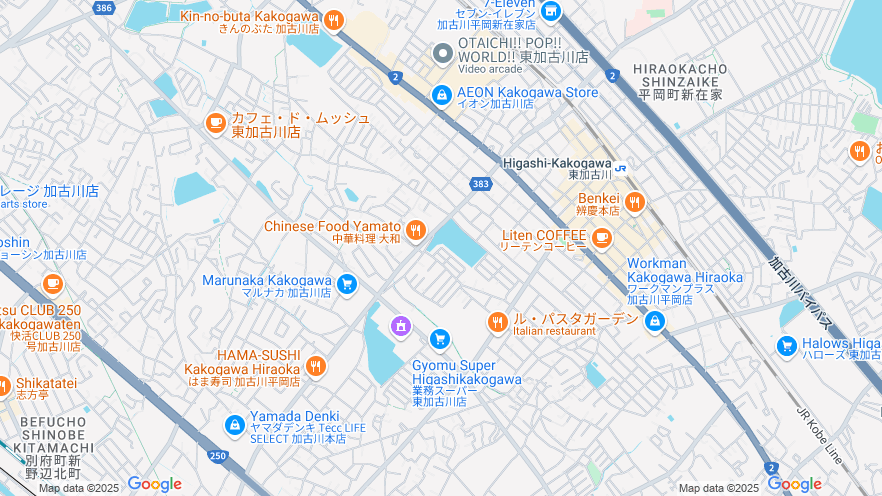Viewport: 882px width, 496px height.
Task: Open the Shikatatei restaurant marker
Action: (x=5, y=385)
